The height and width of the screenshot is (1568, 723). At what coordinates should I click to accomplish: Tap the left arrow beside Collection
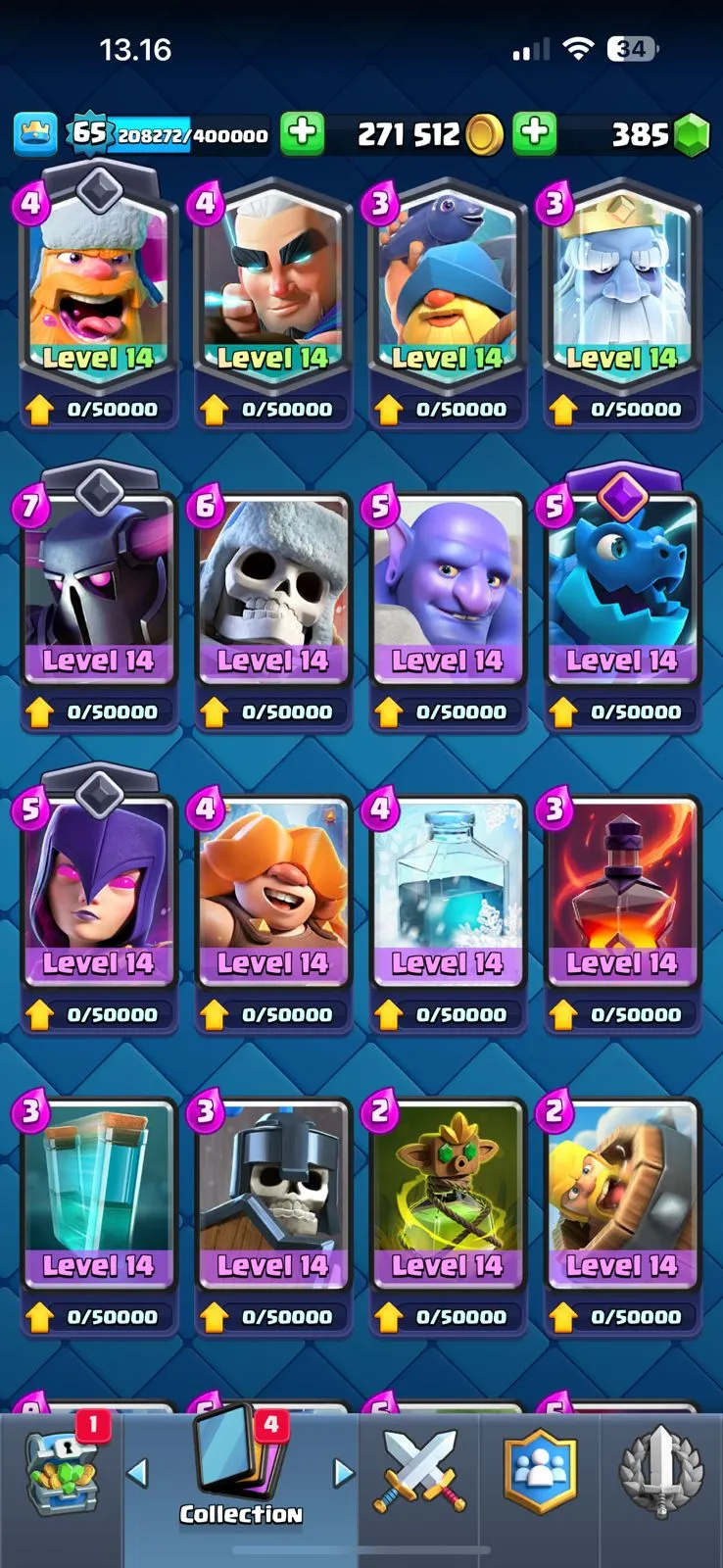(138, 1472)
